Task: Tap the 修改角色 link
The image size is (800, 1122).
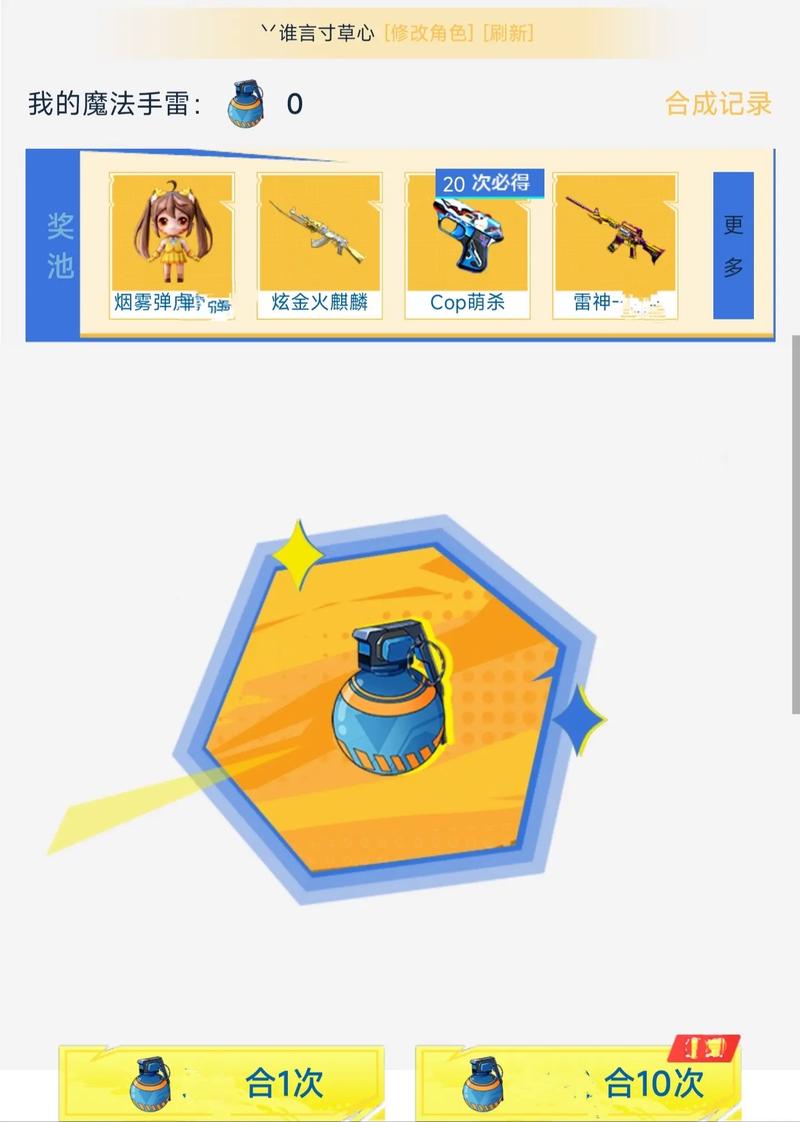Action: pos(428,33)
